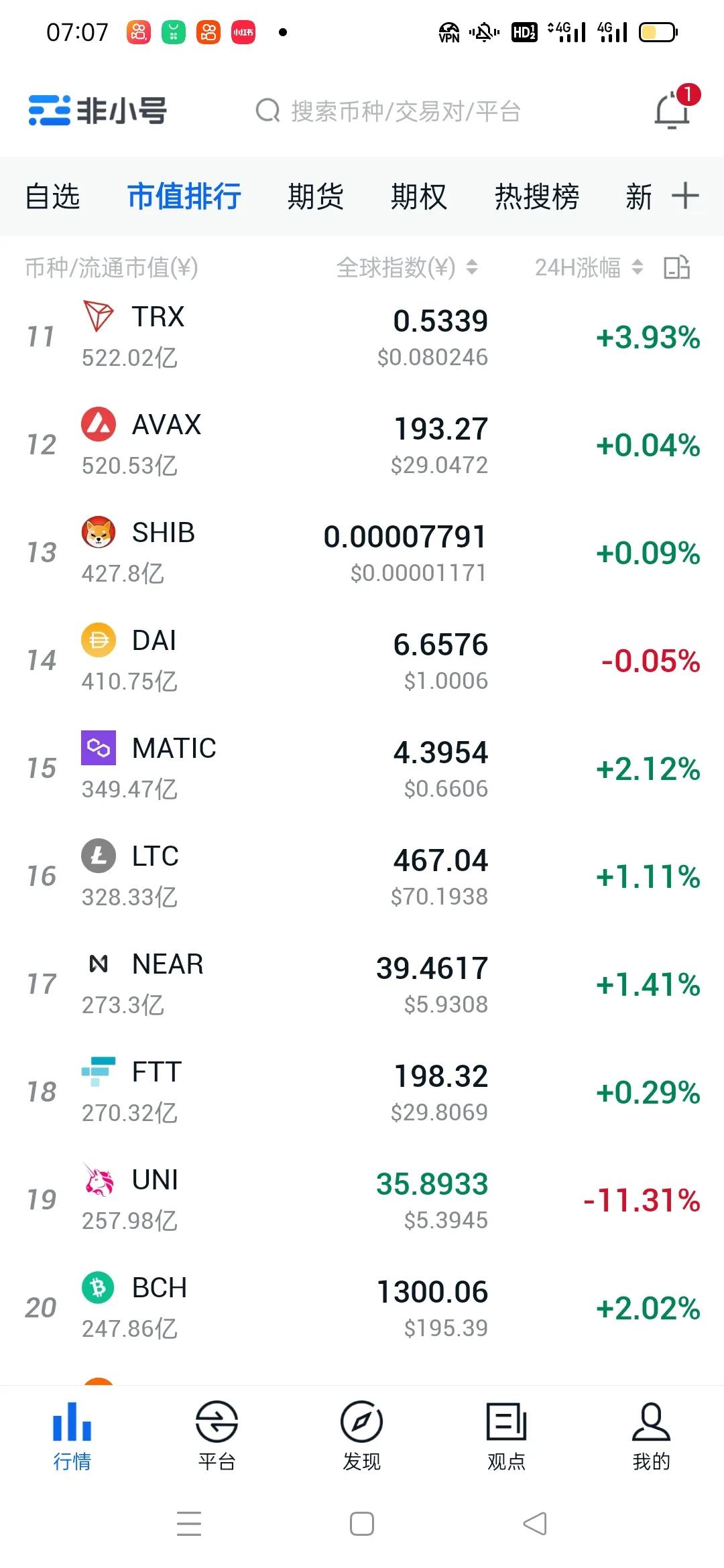Switch to the 热搜榜 tab

click(536, 197)
